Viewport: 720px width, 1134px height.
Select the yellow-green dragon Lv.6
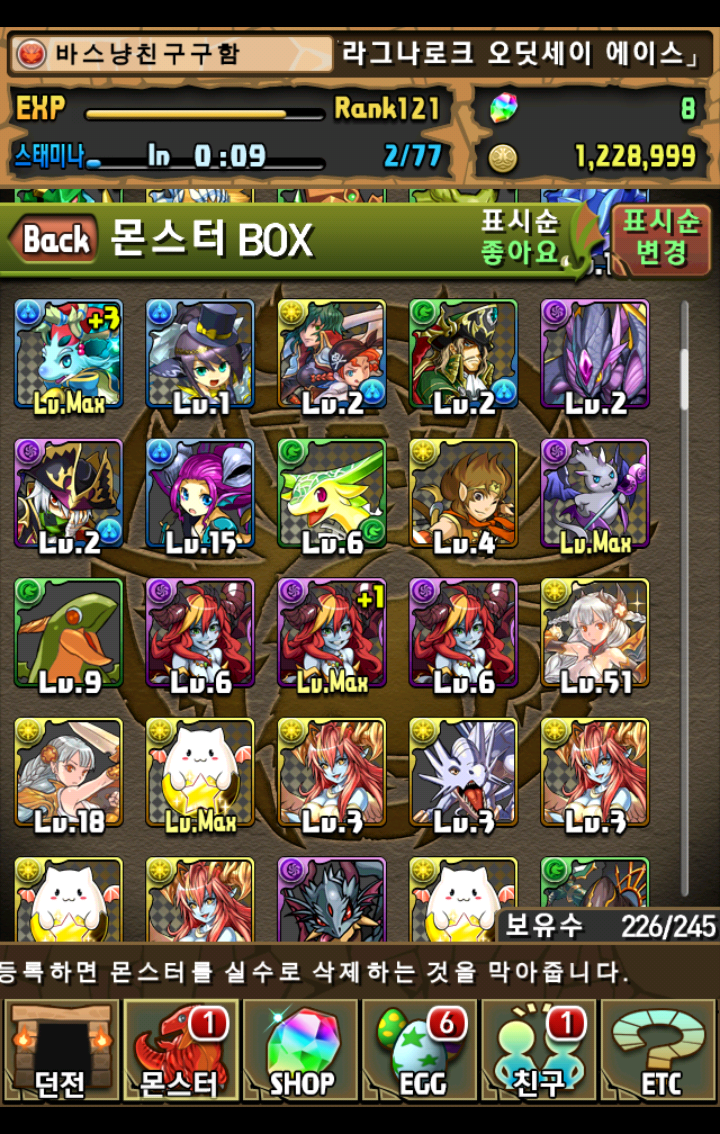[332, 494]
